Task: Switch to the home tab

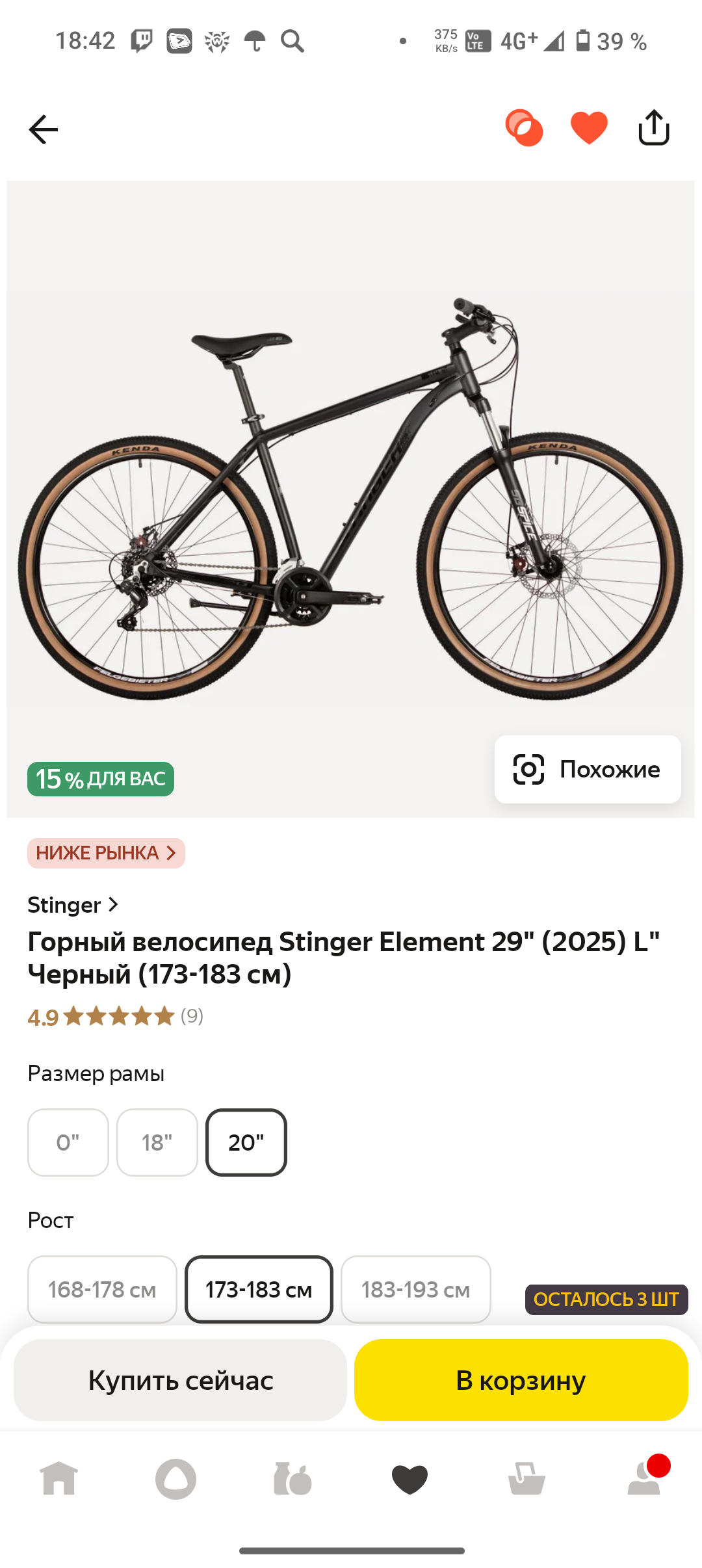Action: [58, 1479]
